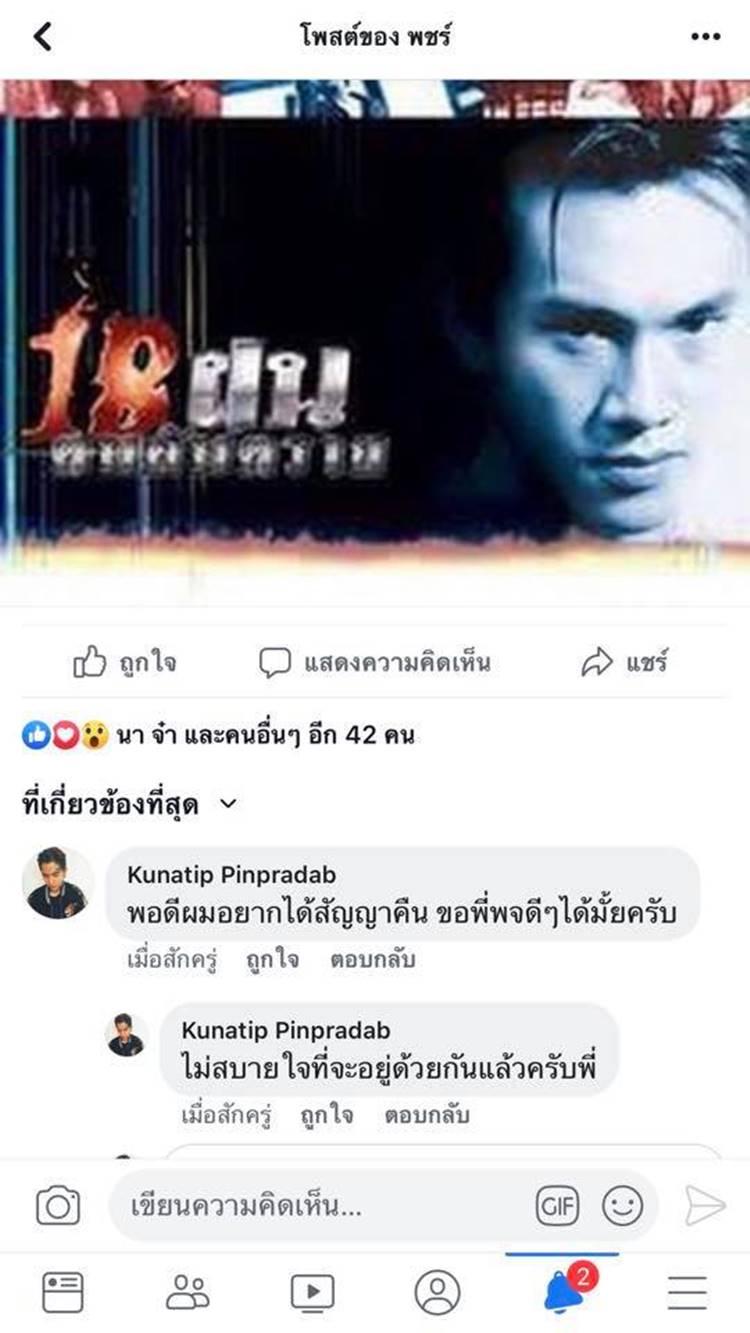Viewport: 750px width, 1333px height.
Task: Go back using the top-left arrow
Action: pos(42,37)
